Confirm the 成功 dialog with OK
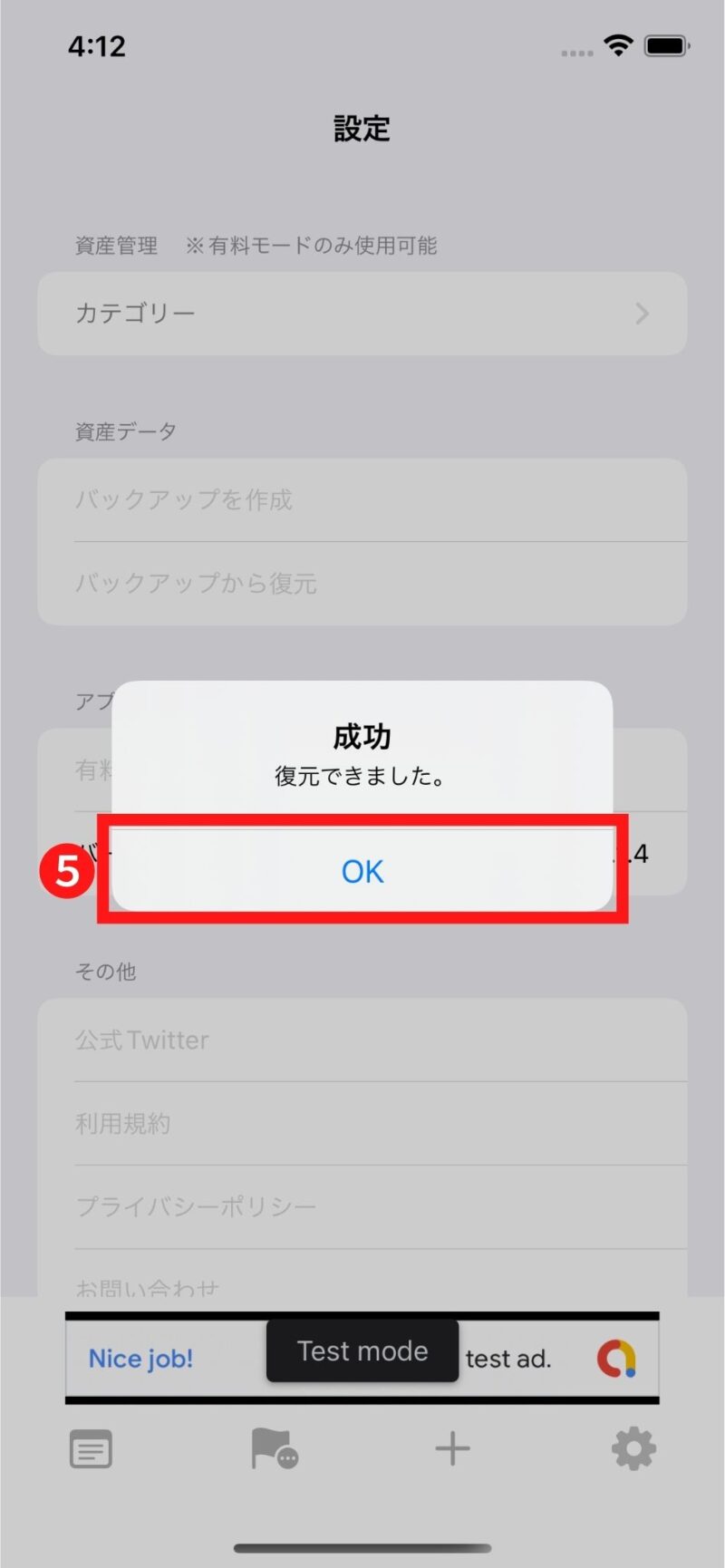Image resolution: width=725 pixels, height=1568 pixels. coord(362,870)
